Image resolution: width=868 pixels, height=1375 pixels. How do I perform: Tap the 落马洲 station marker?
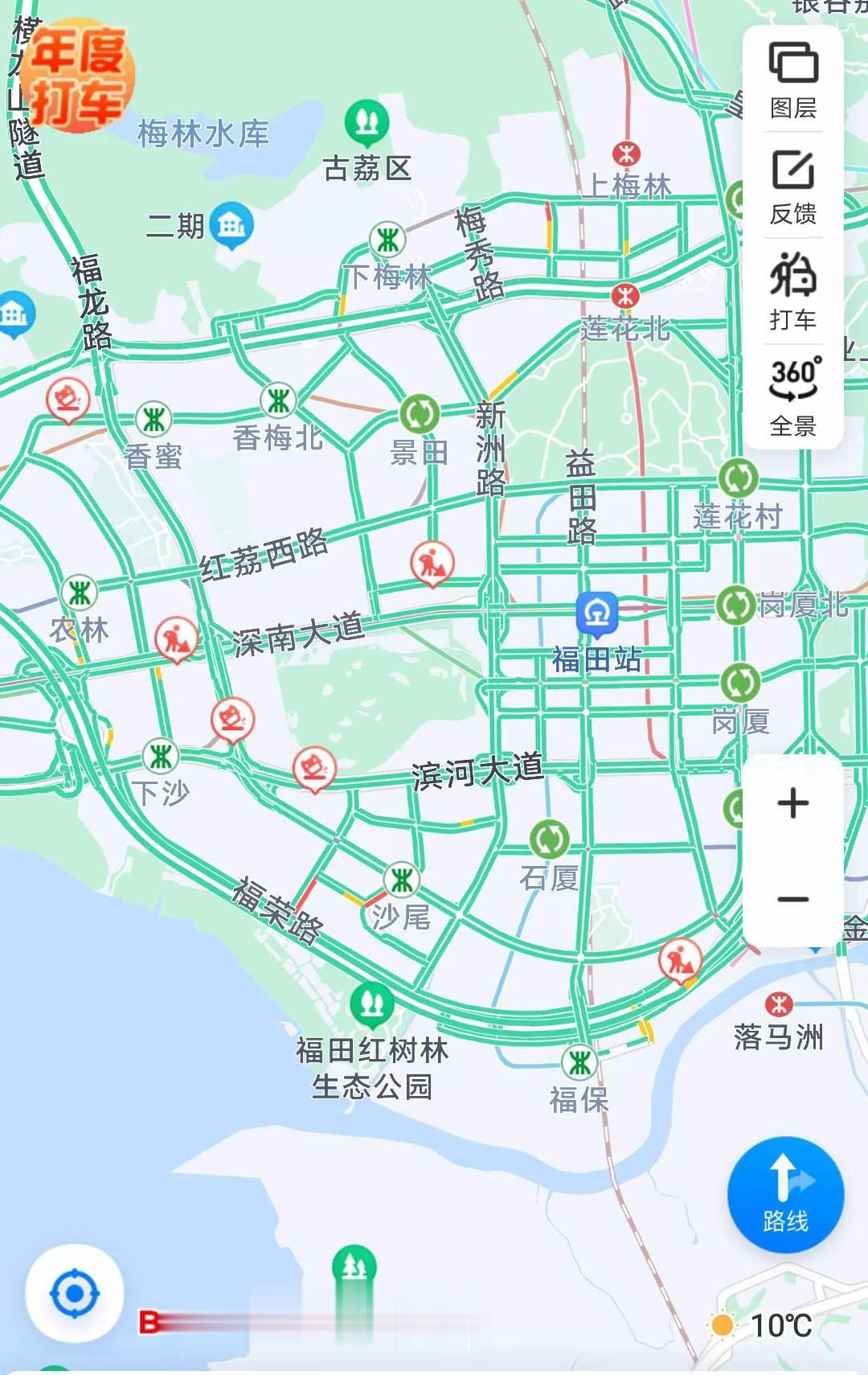click(778, 1004)
